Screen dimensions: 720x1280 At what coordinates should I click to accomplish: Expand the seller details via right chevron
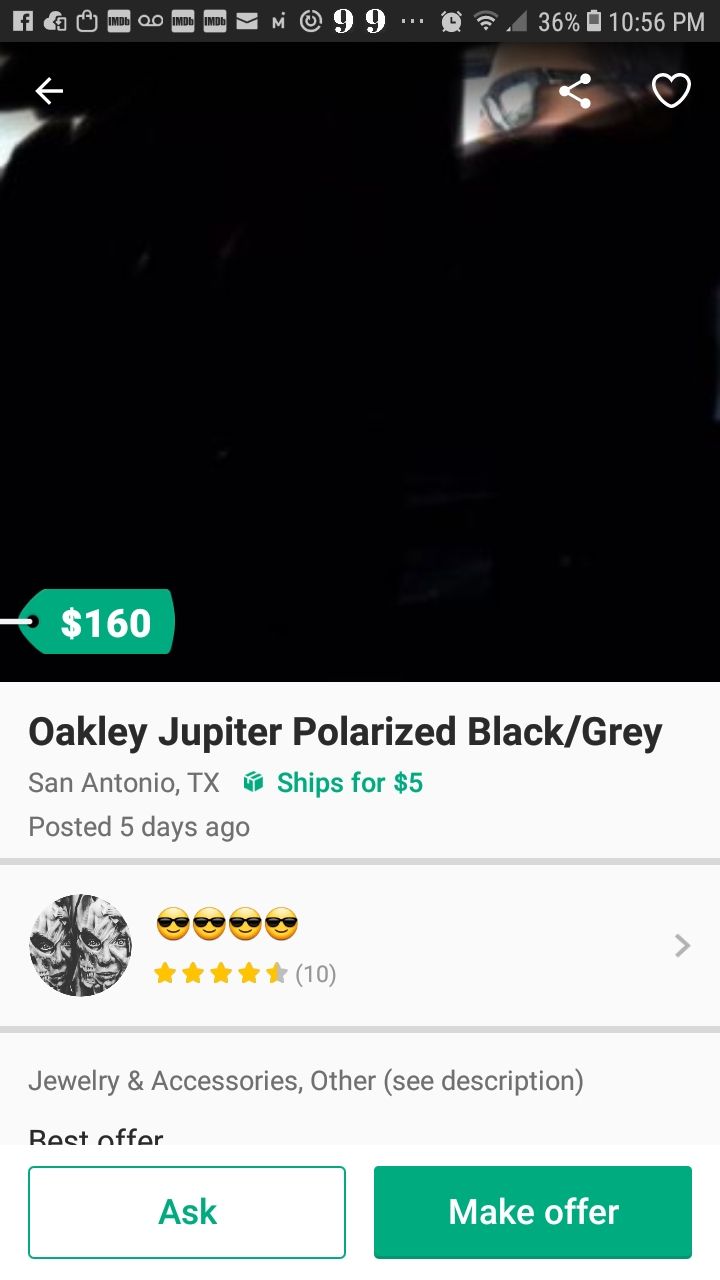coord(681,945)
